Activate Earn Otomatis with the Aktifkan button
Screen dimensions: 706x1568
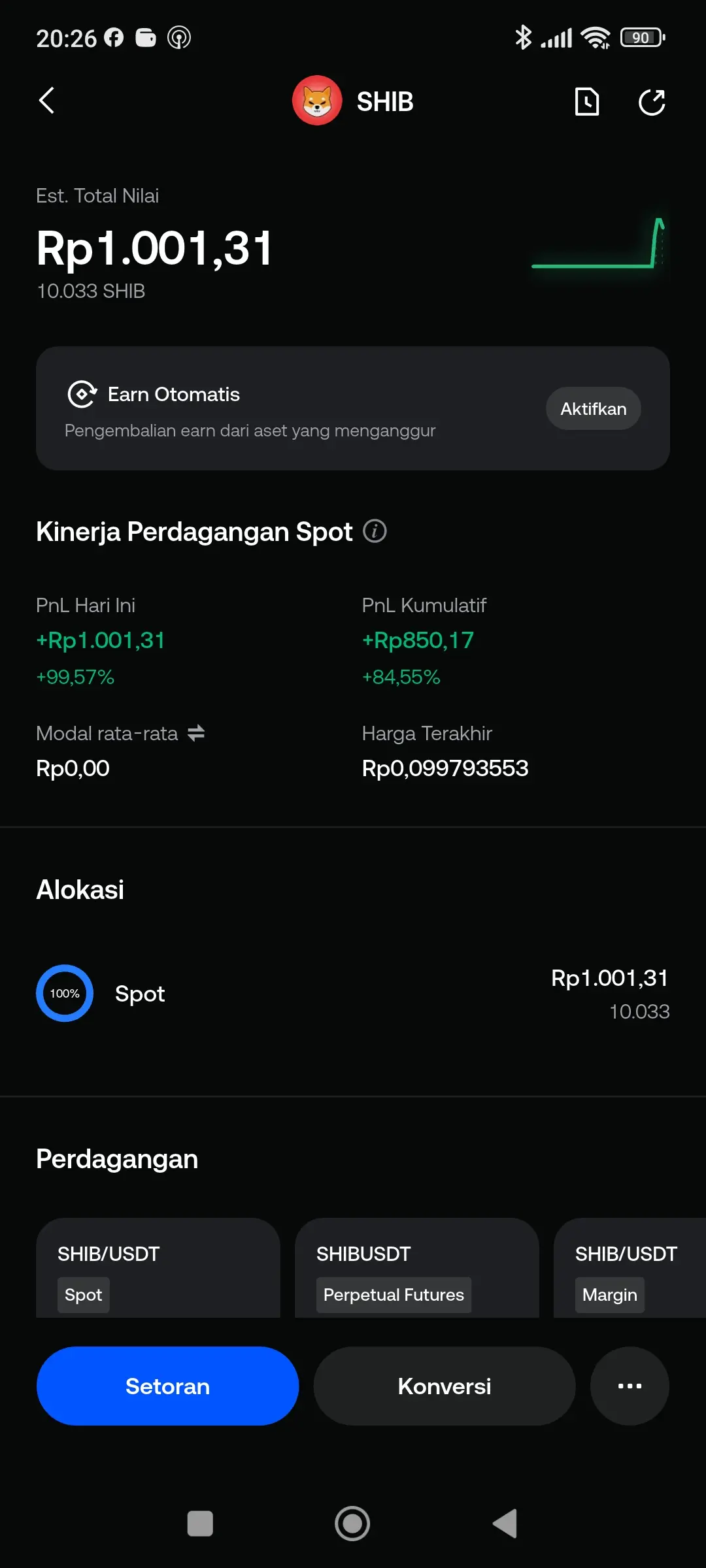tap(593, 408)
